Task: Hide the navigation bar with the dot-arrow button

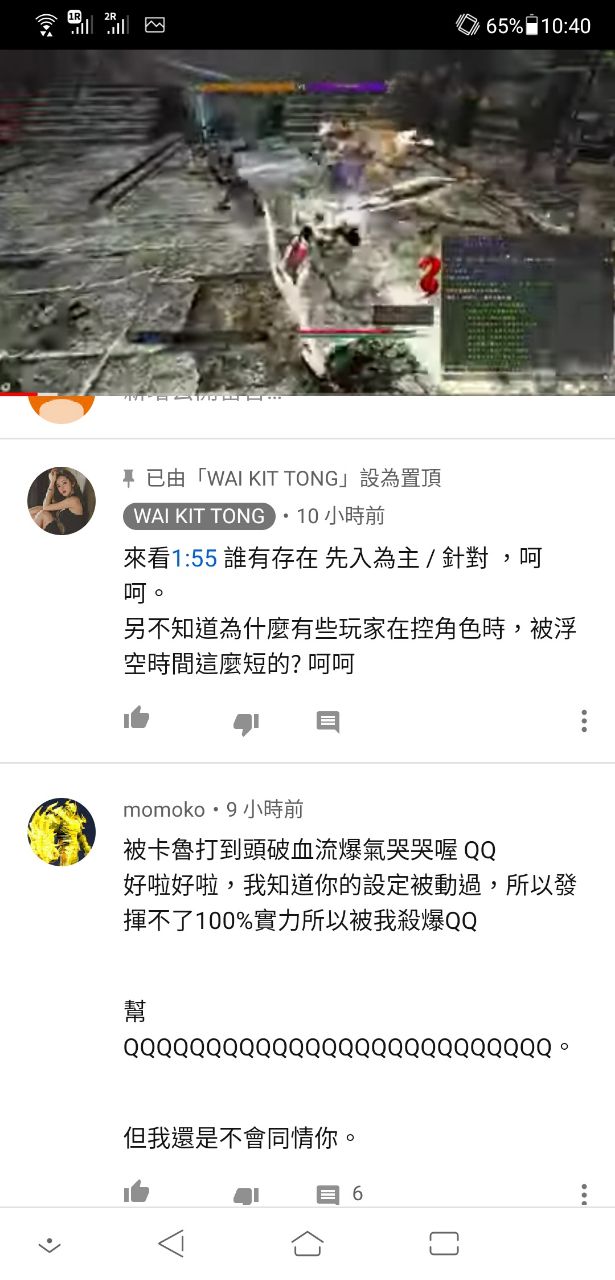Action: [x=49, y=1245]
